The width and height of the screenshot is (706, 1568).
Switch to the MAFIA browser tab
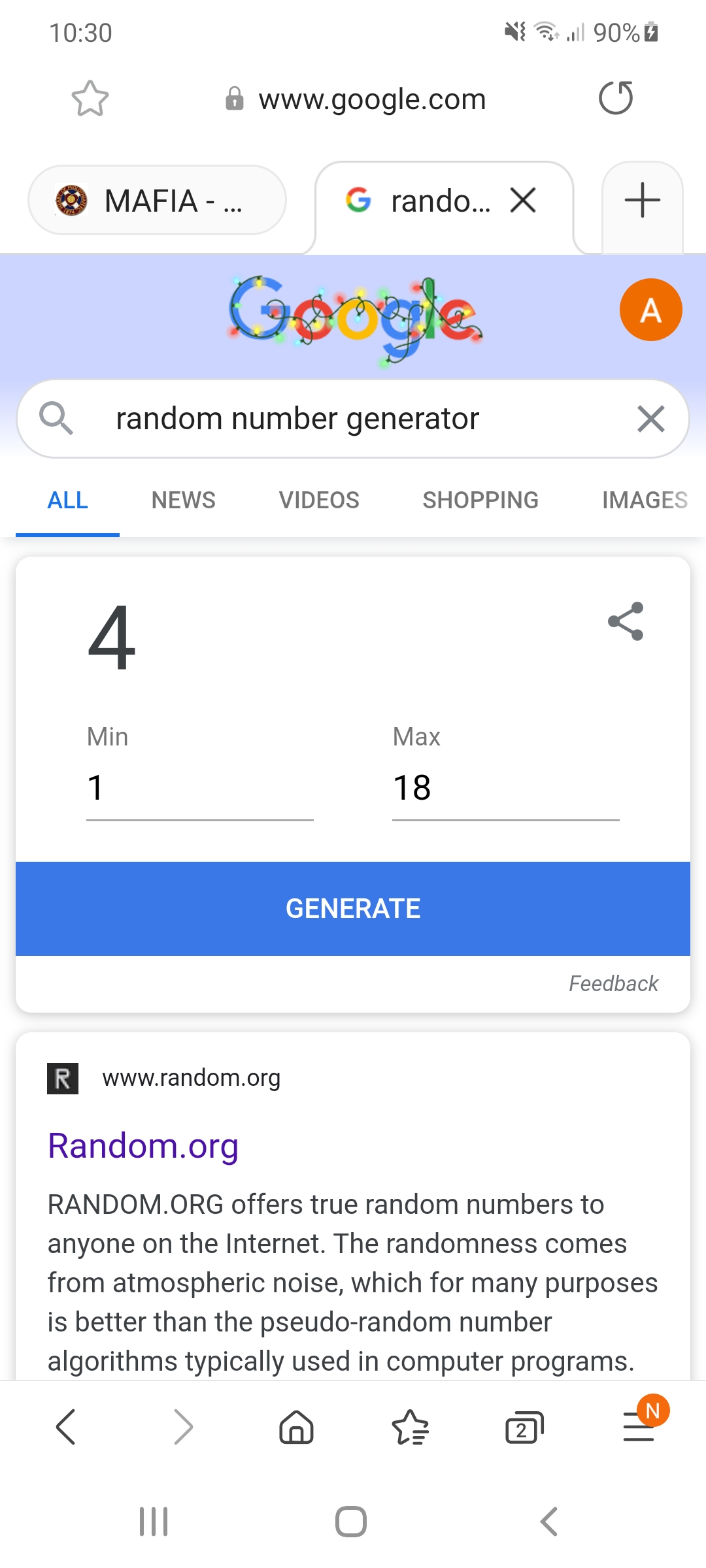point(157,200)
